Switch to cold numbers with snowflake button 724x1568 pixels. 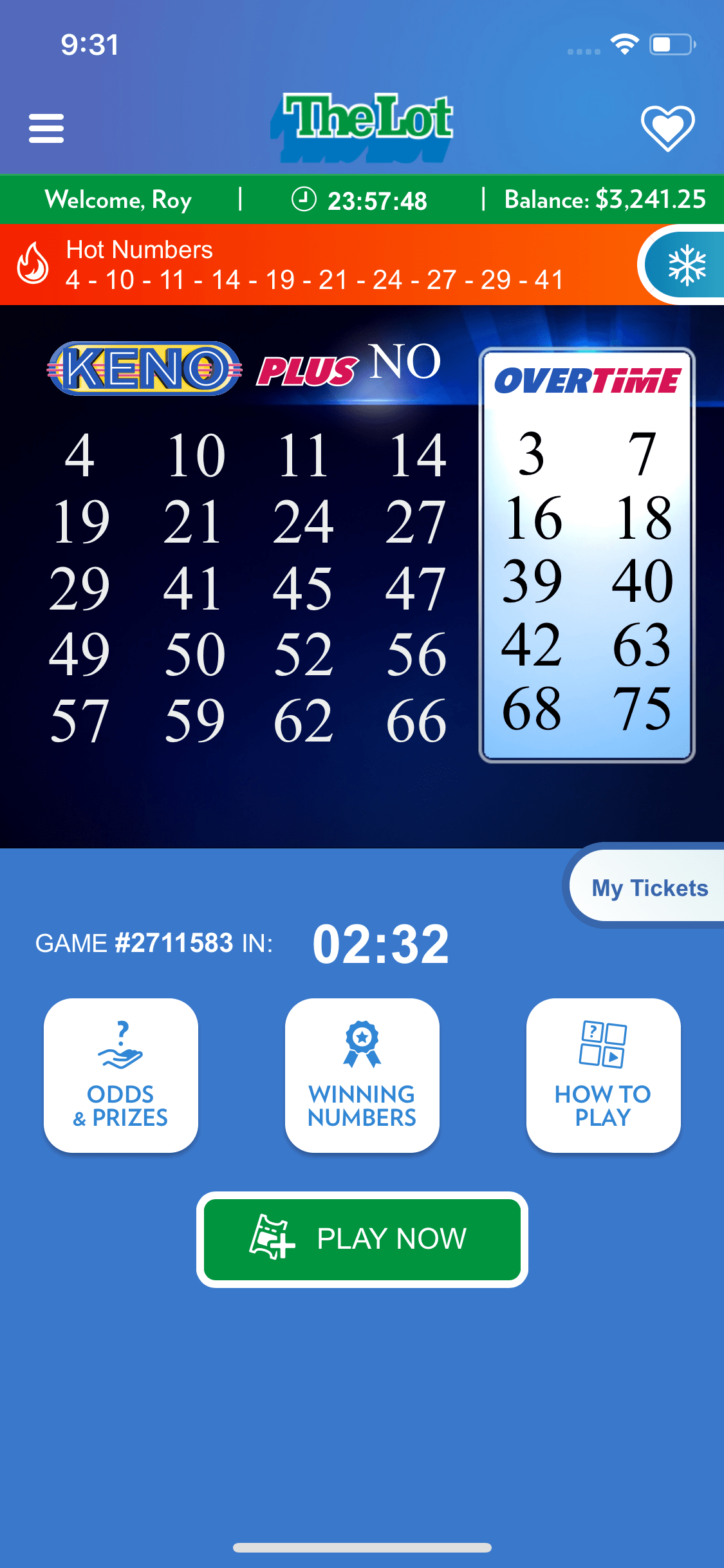(683, 265)
